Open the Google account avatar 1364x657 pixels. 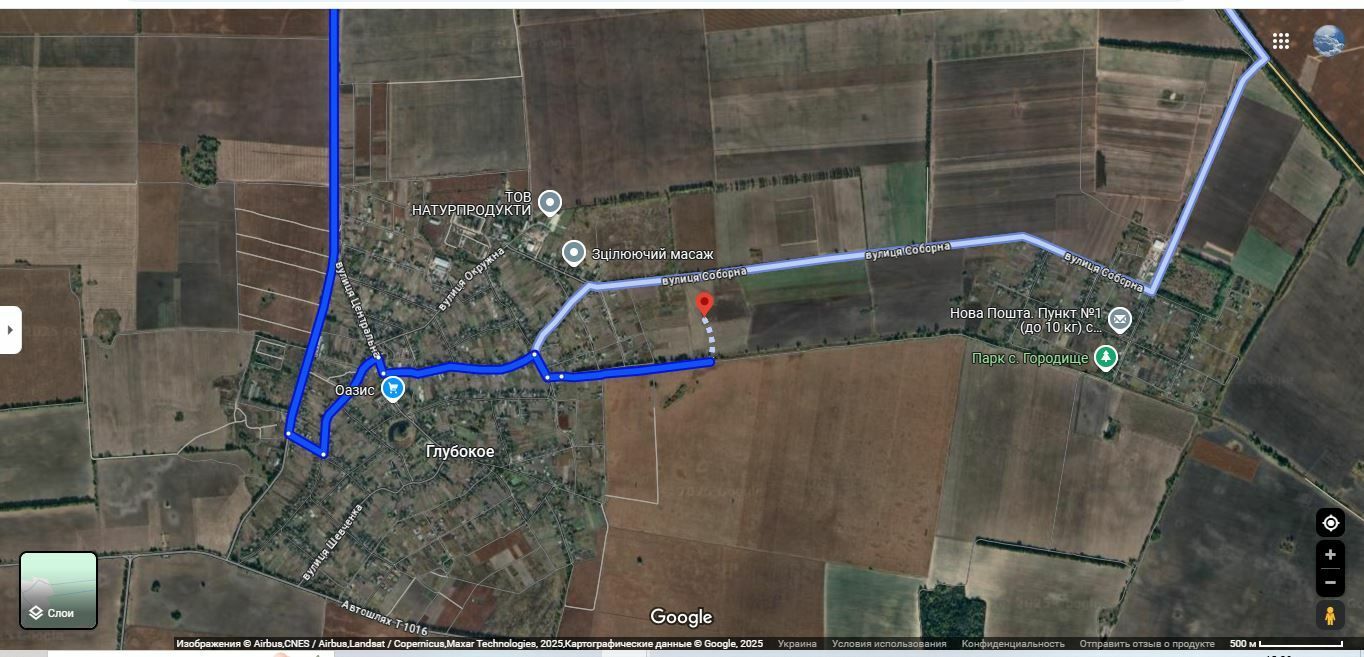click(x=1329, y=41)
